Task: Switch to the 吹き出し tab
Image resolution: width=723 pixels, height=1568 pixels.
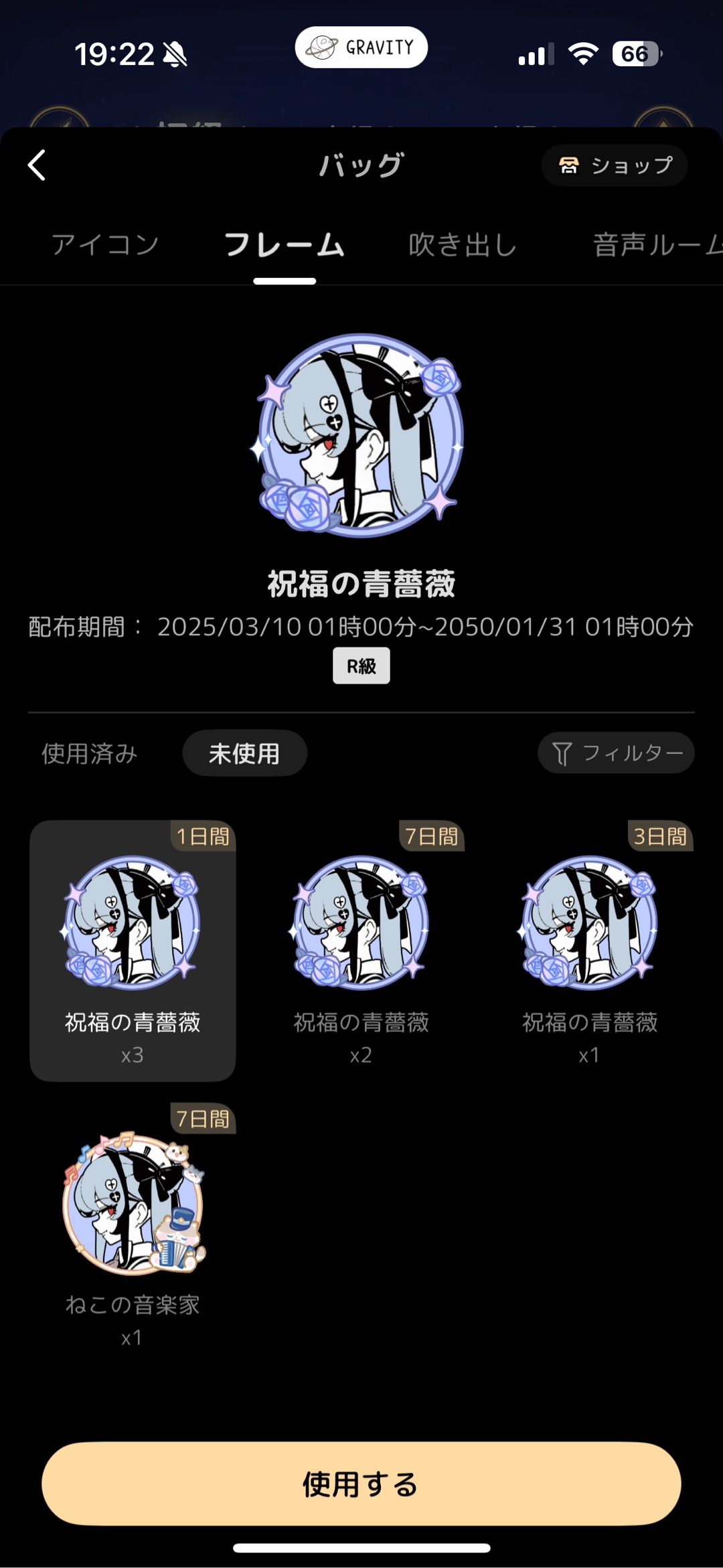Action: [463, 244]
